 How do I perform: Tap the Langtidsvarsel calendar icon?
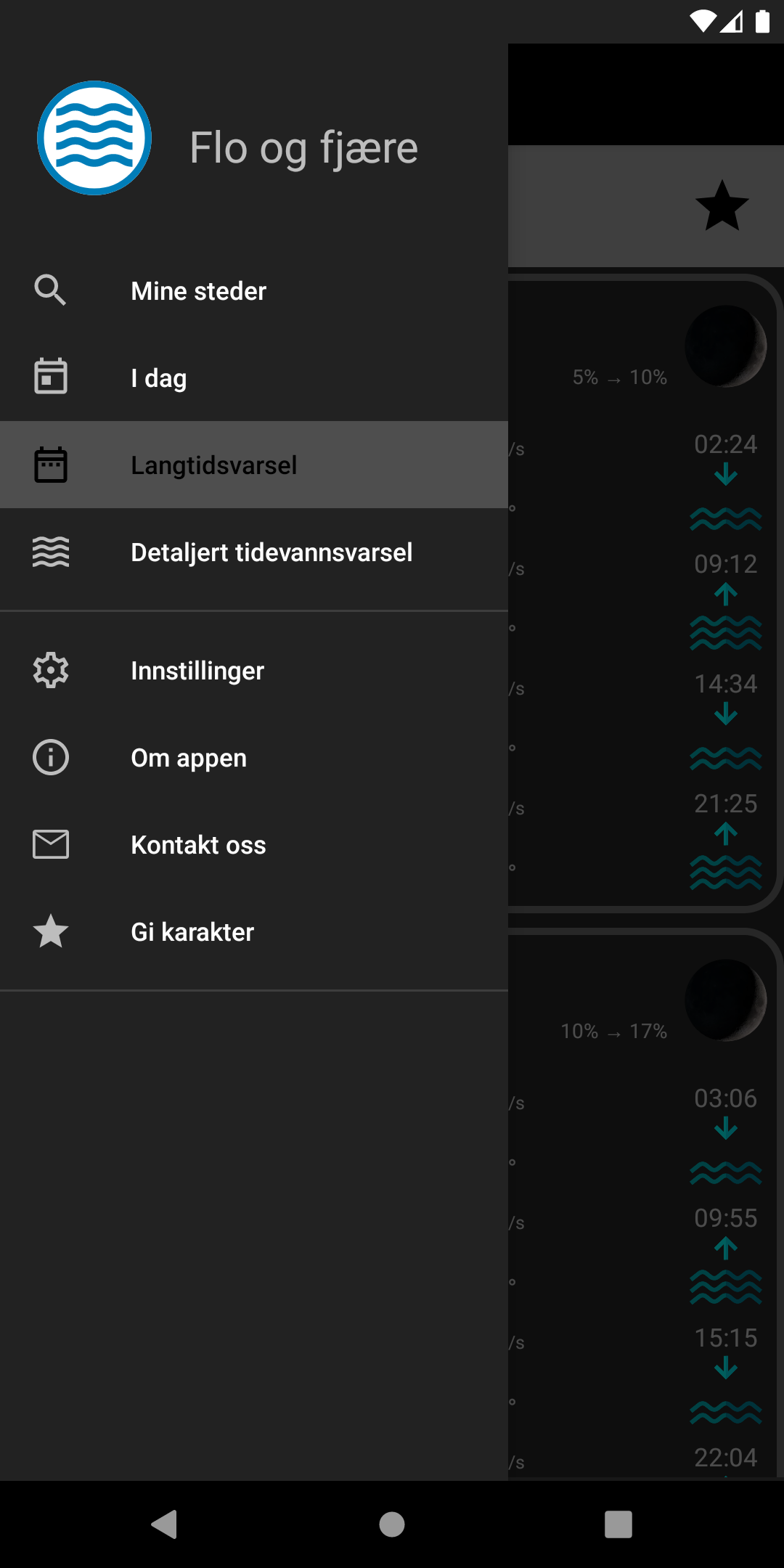tap(50, 464)
